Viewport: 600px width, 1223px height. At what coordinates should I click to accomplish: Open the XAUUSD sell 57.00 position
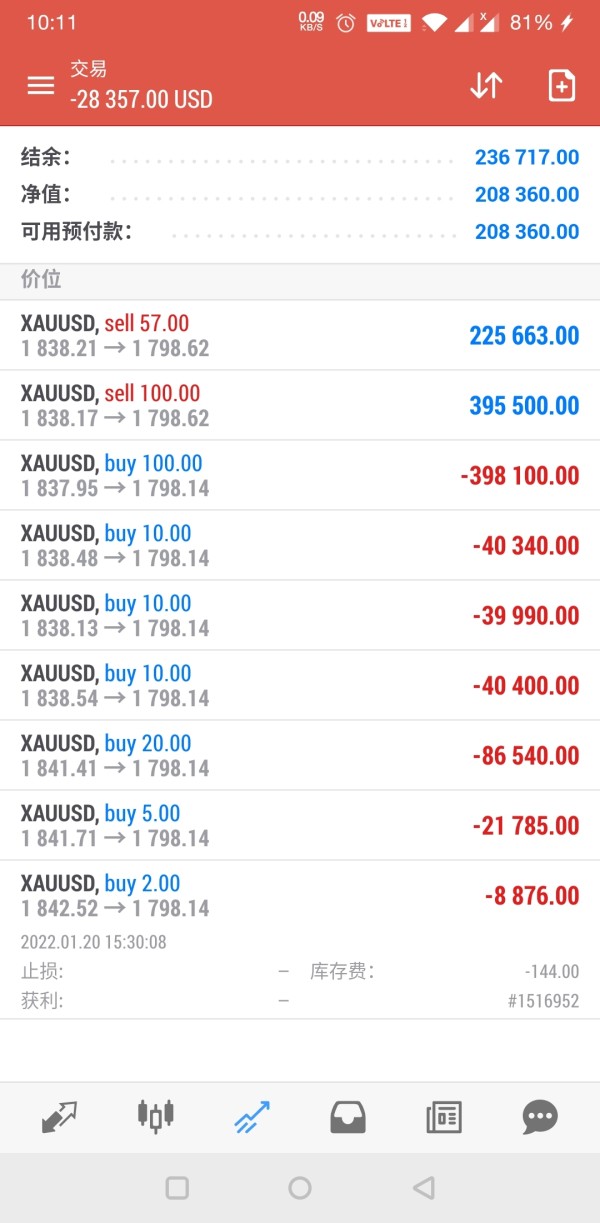pos(300,335)
